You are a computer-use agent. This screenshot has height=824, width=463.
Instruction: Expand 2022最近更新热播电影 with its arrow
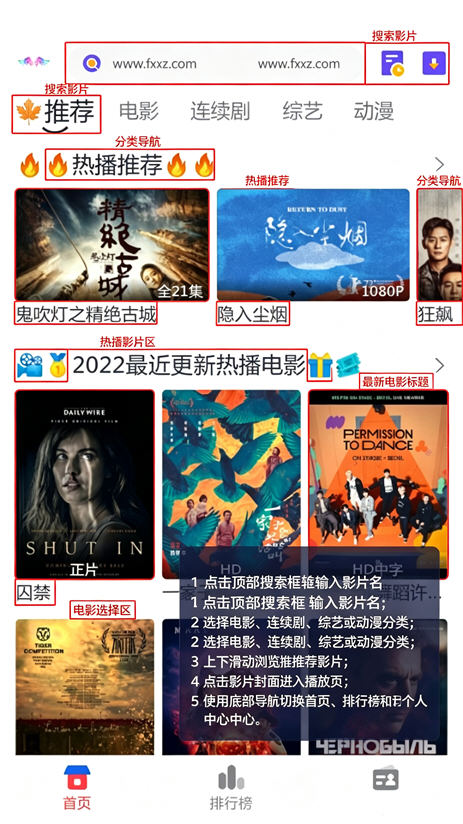point(440,365)
